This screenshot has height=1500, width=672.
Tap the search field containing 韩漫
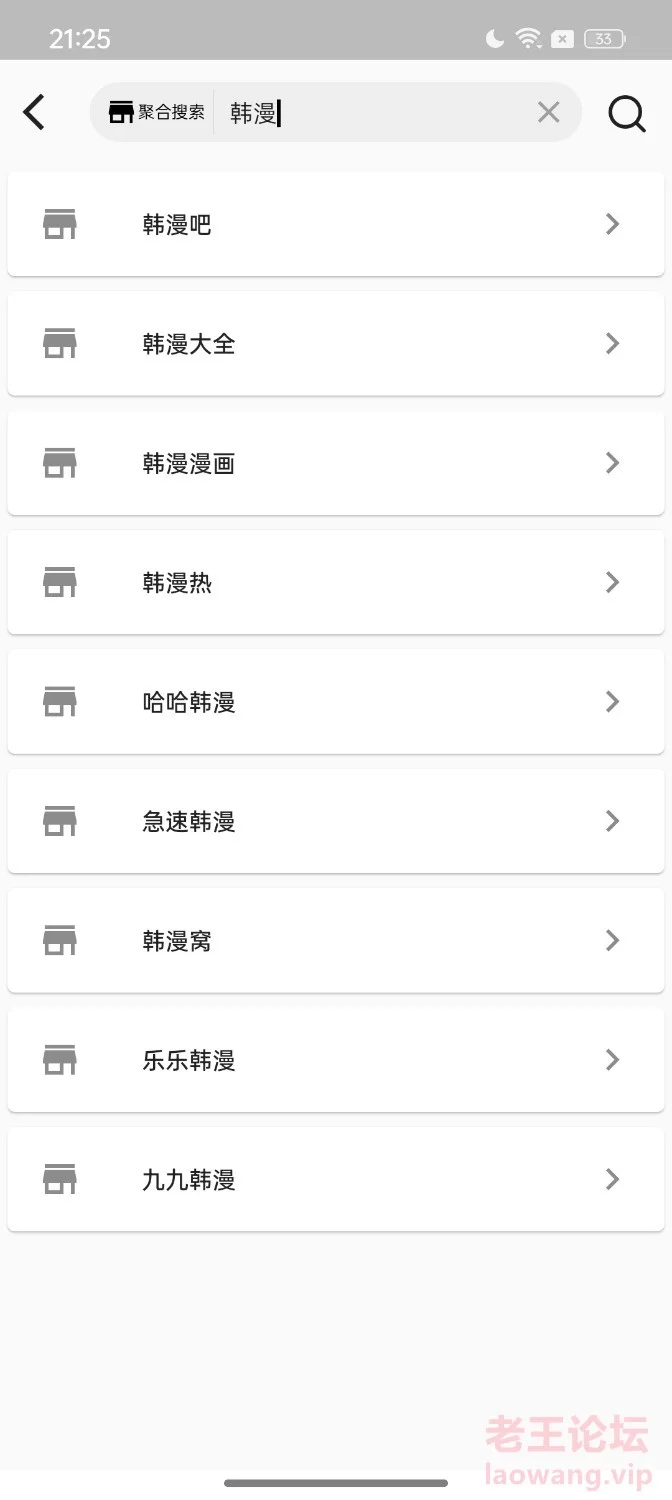[375, 113]
